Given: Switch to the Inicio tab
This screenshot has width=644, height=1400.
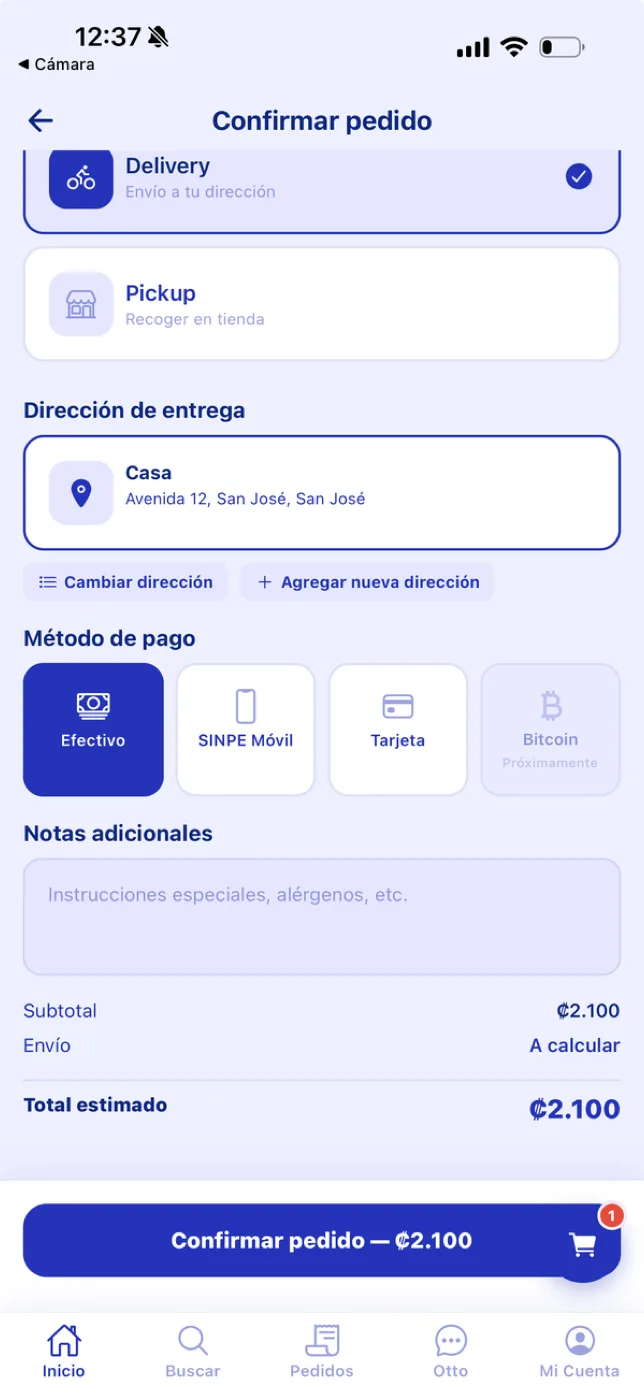Looking at the screenshot, I should coord(64,1351).
